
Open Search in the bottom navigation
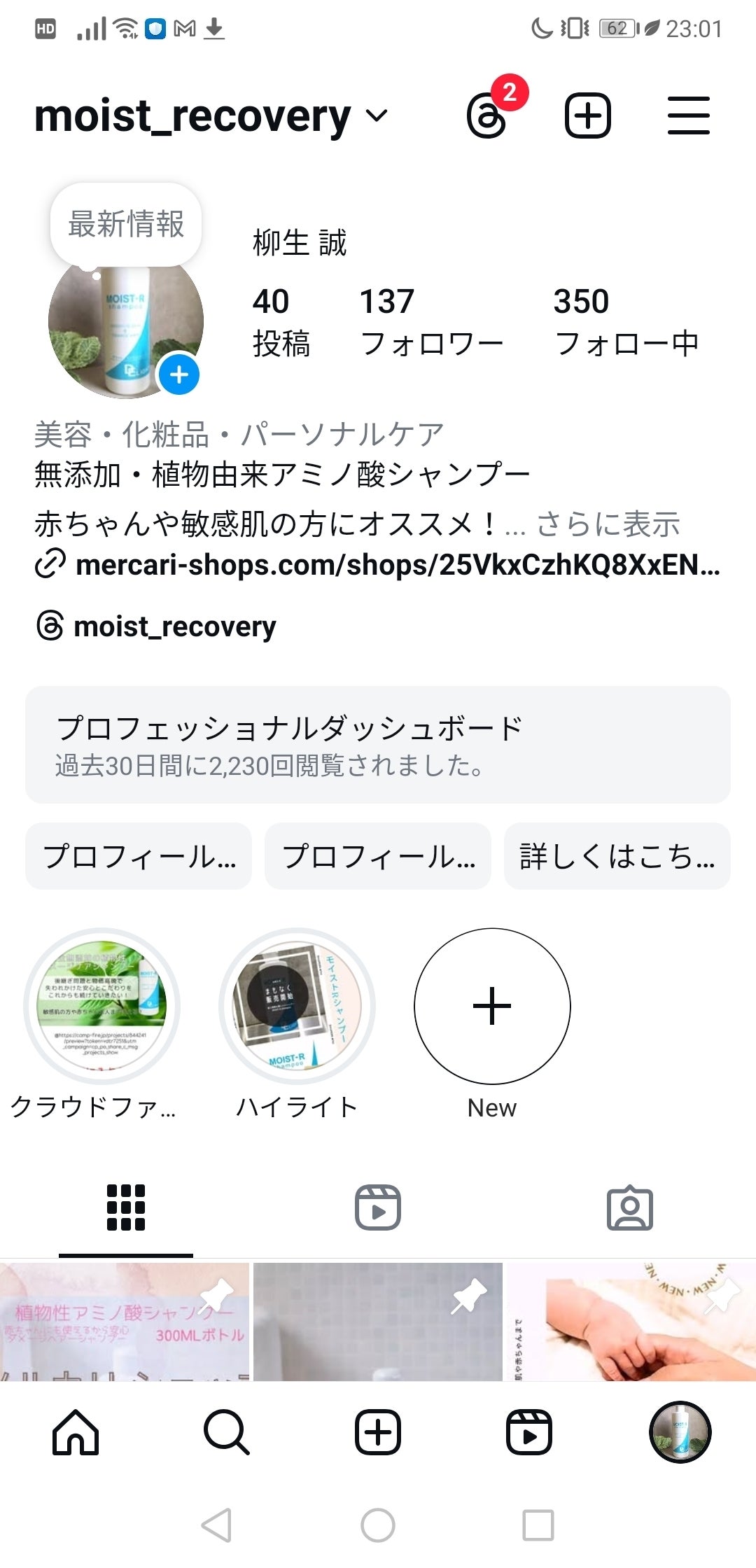pos(226,1432)
